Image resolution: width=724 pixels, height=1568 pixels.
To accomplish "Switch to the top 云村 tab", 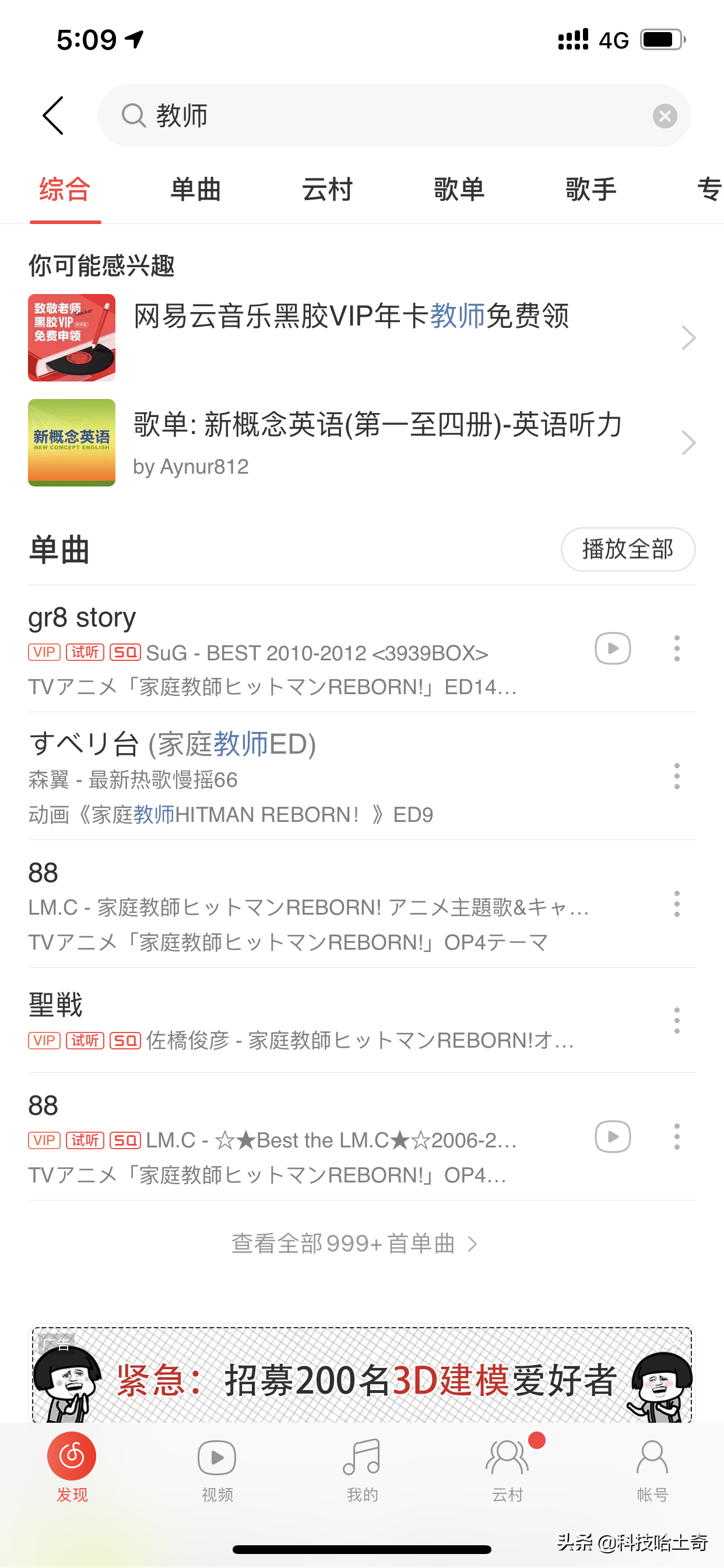I will coord(328,190).
